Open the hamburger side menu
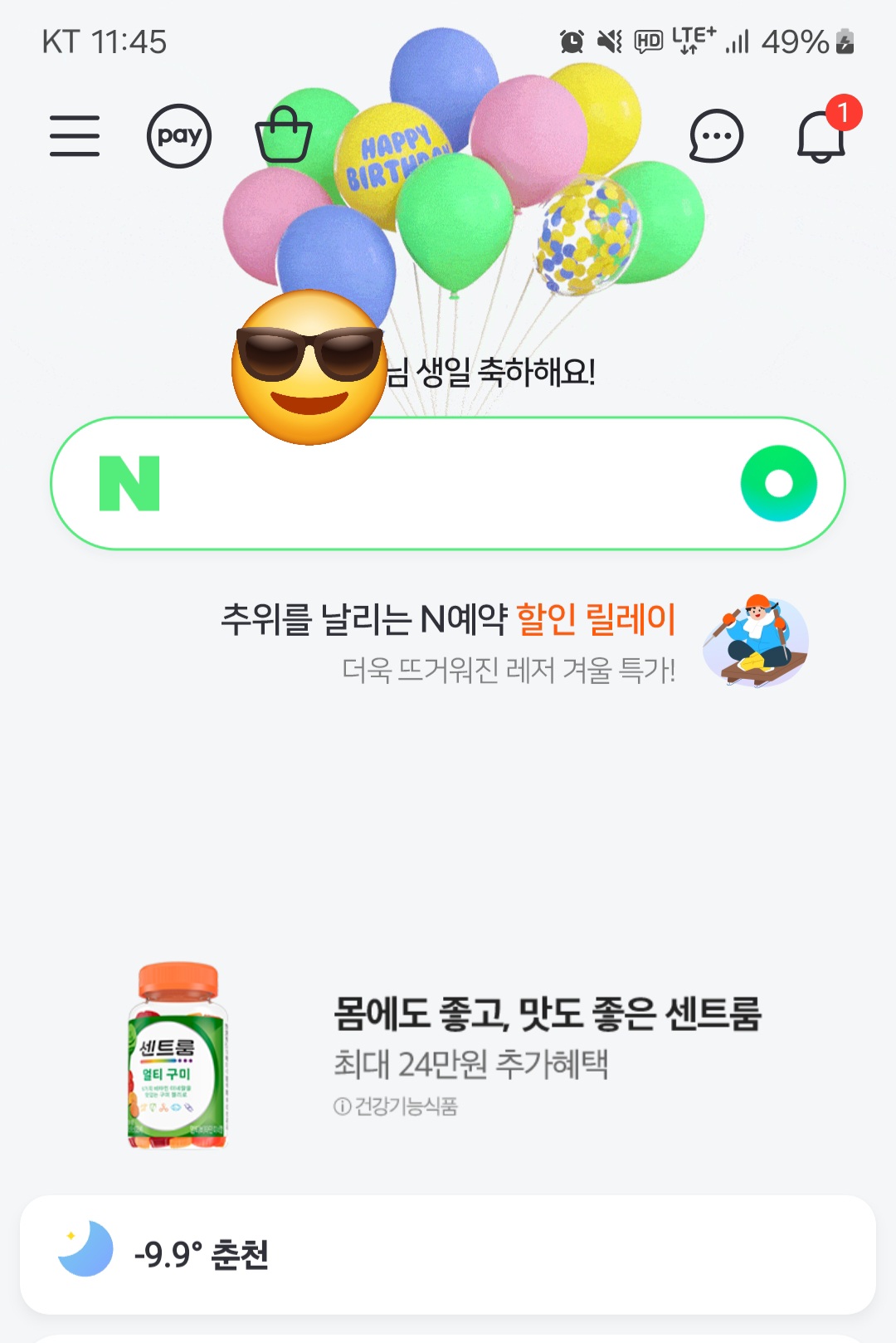Screen dimensions: 896x1343 click(75, 136)
